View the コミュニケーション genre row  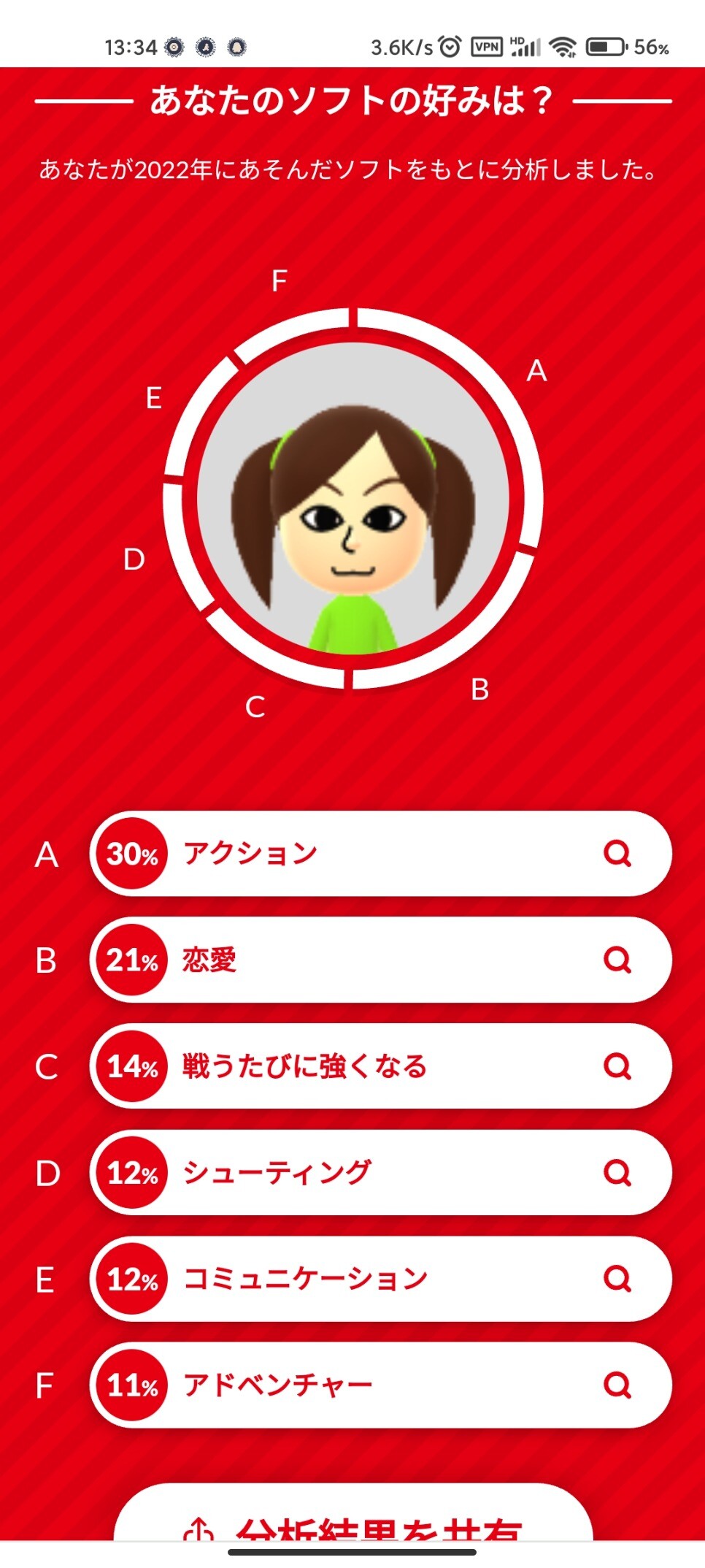(x=380, y=1279)
